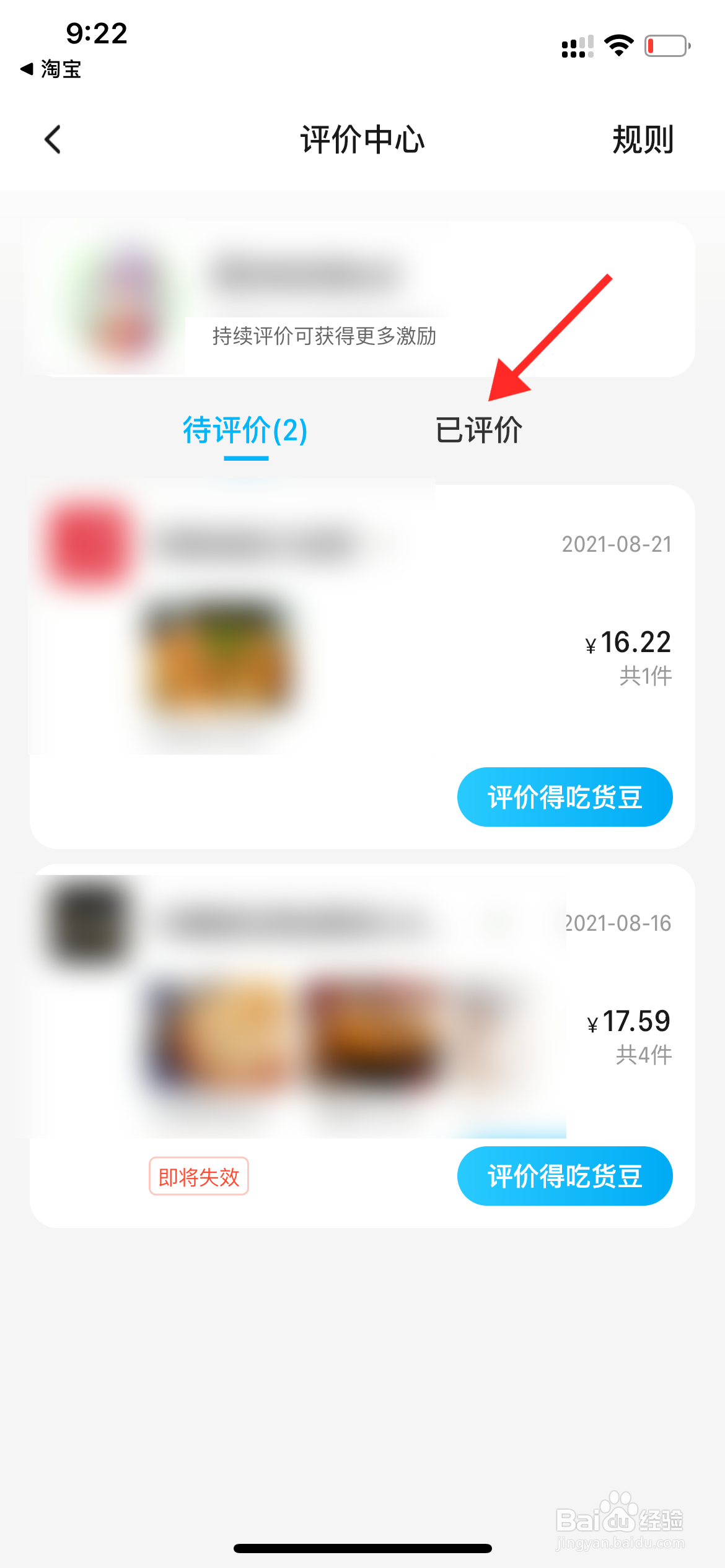725x1568 pixels.
Task: Tap the 即将失效 expiring label
Action: click(x=199, y=1176)
